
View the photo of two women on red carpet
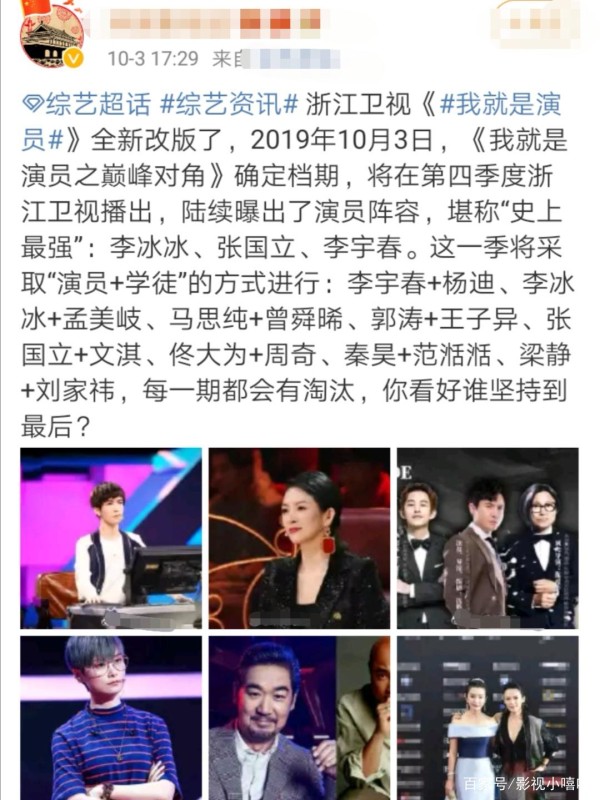tap(487, 717)
